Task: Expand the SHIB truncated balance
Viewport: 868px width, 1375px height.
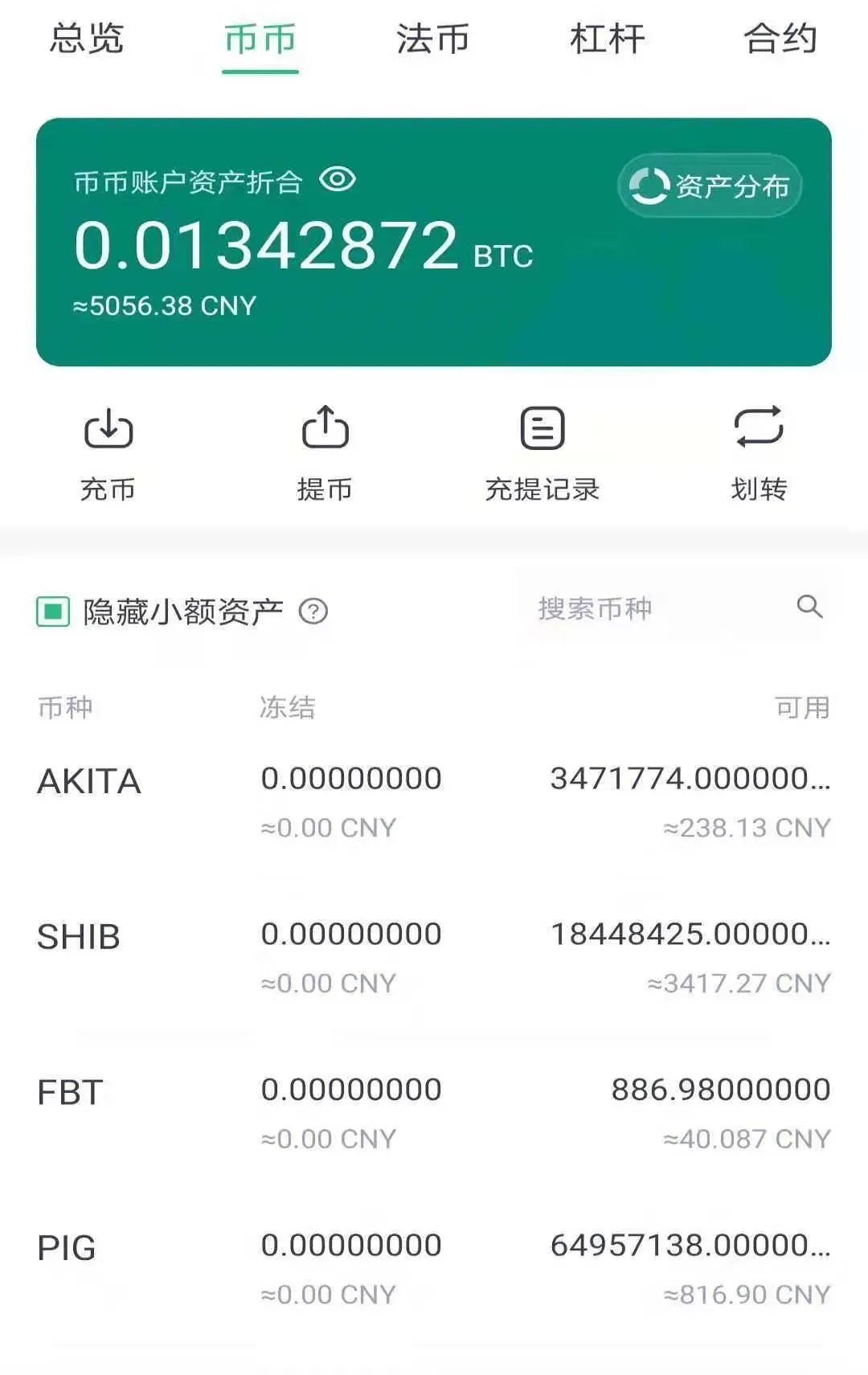Action: coord(820,935)
